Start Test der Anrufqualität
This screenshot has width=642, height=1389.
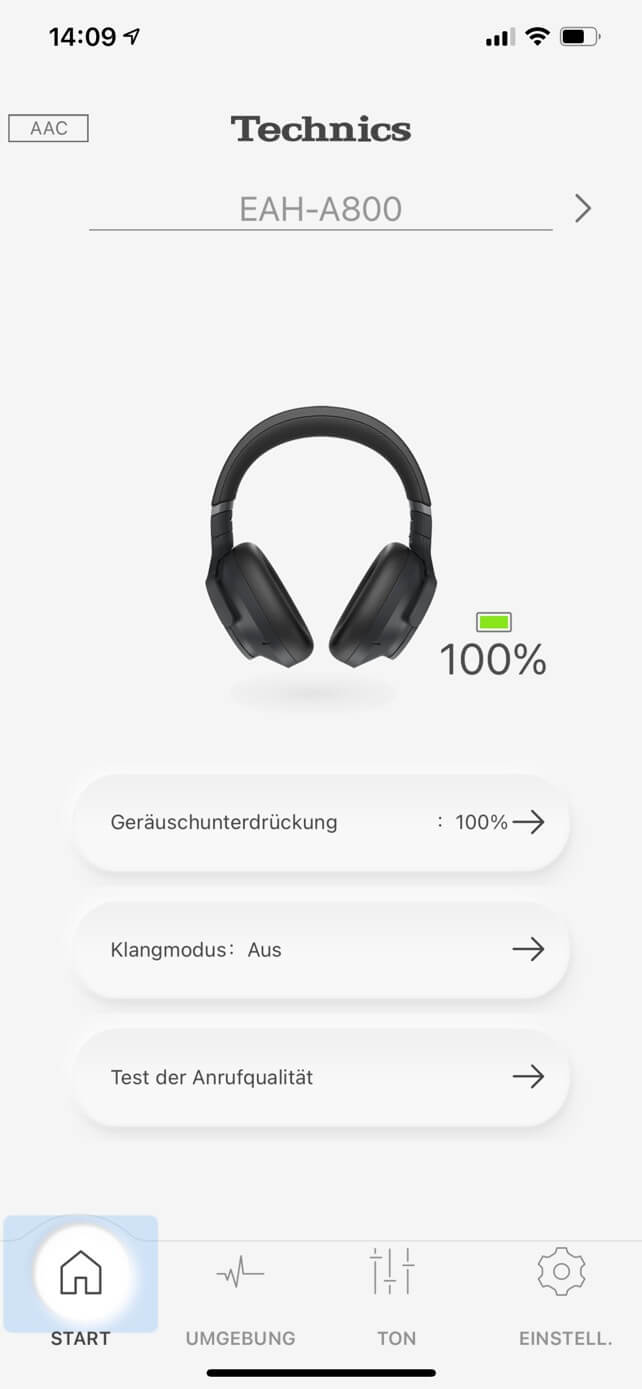(x=321, y=1077)
